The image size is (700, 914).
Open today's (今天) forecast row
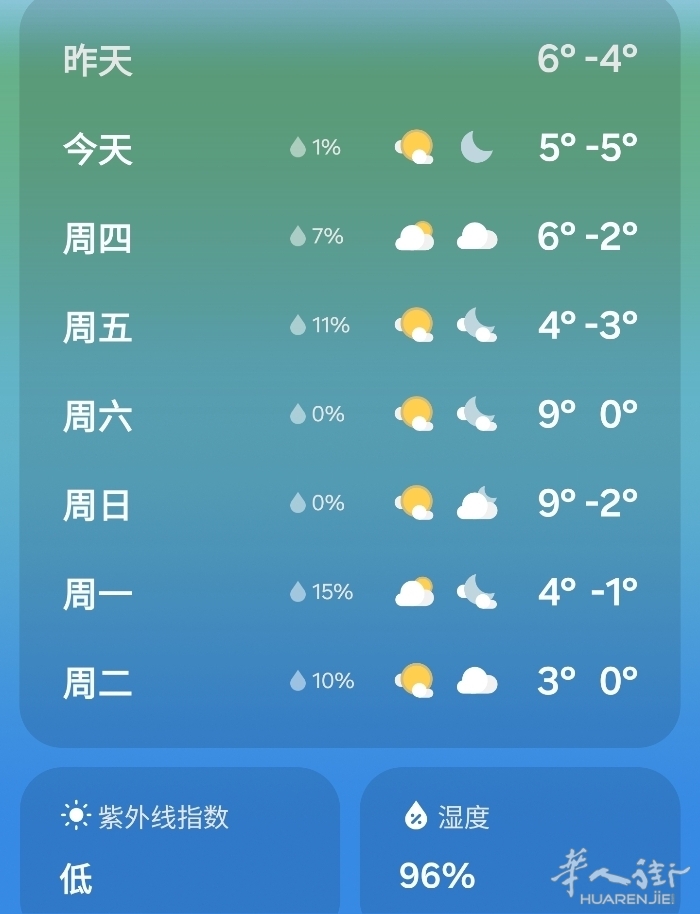point(350,149)
